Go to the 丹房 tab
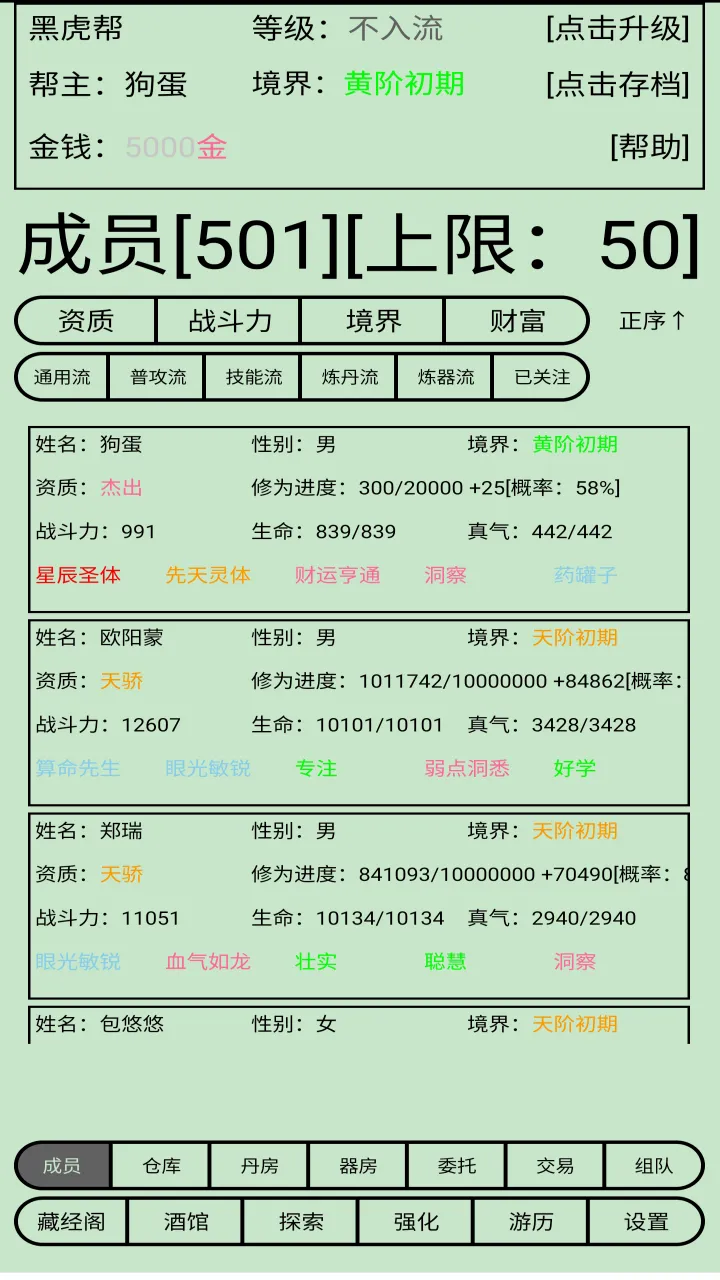The width and height of the screenshot is (720, 1280). tap(259, 1166)
